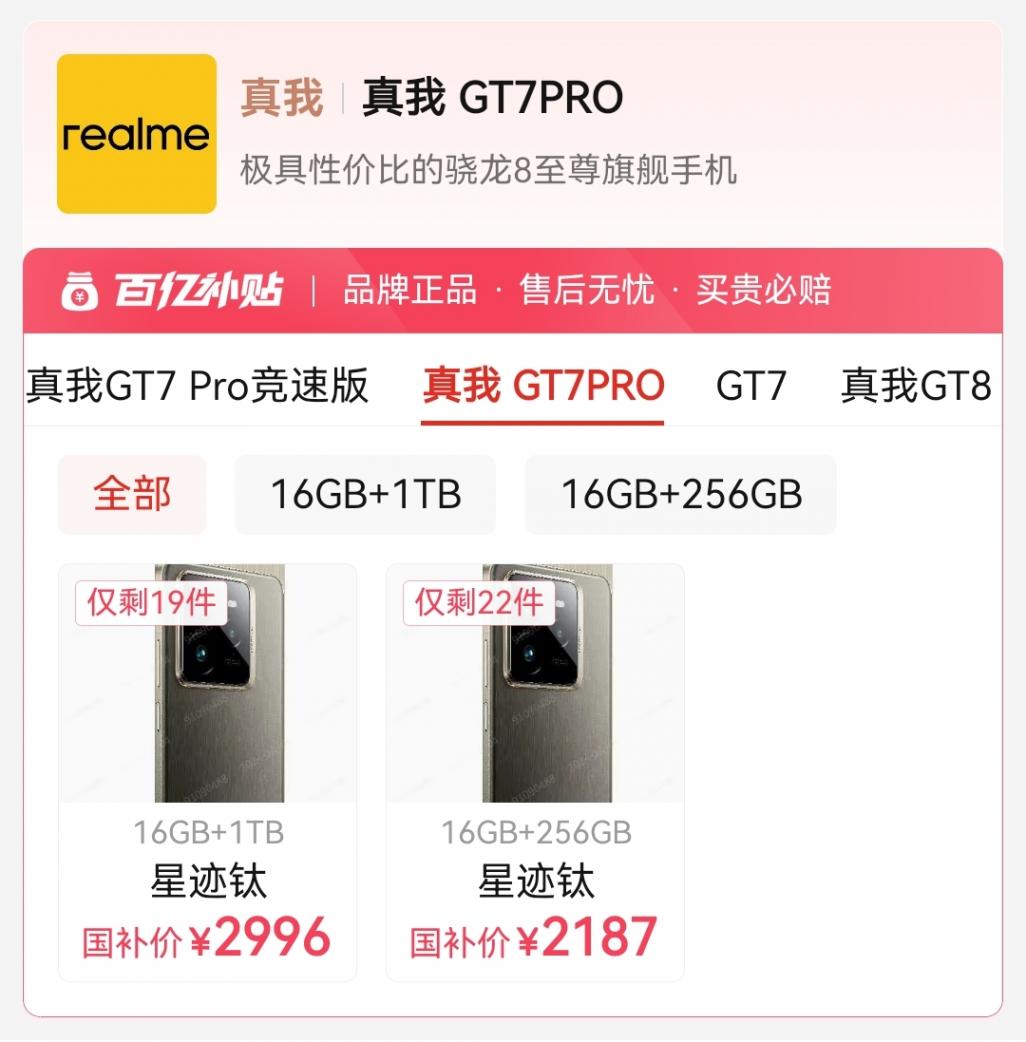Image resolution: width=1026 pixels, height=1042 pixels.
Task: Select the 真我 GT7PRO tab
Action: pyautogui.click(x=543, y=385)
